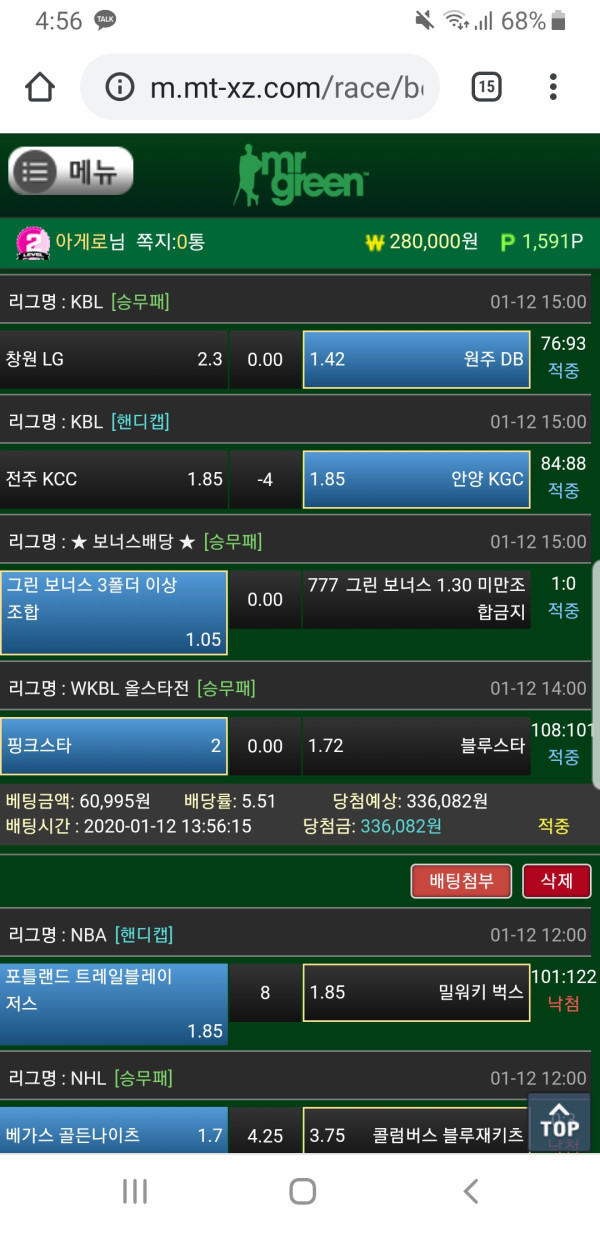Tap the mr green logo
600x1233 pixels.
pyautogui.click(x=301, y=173)
